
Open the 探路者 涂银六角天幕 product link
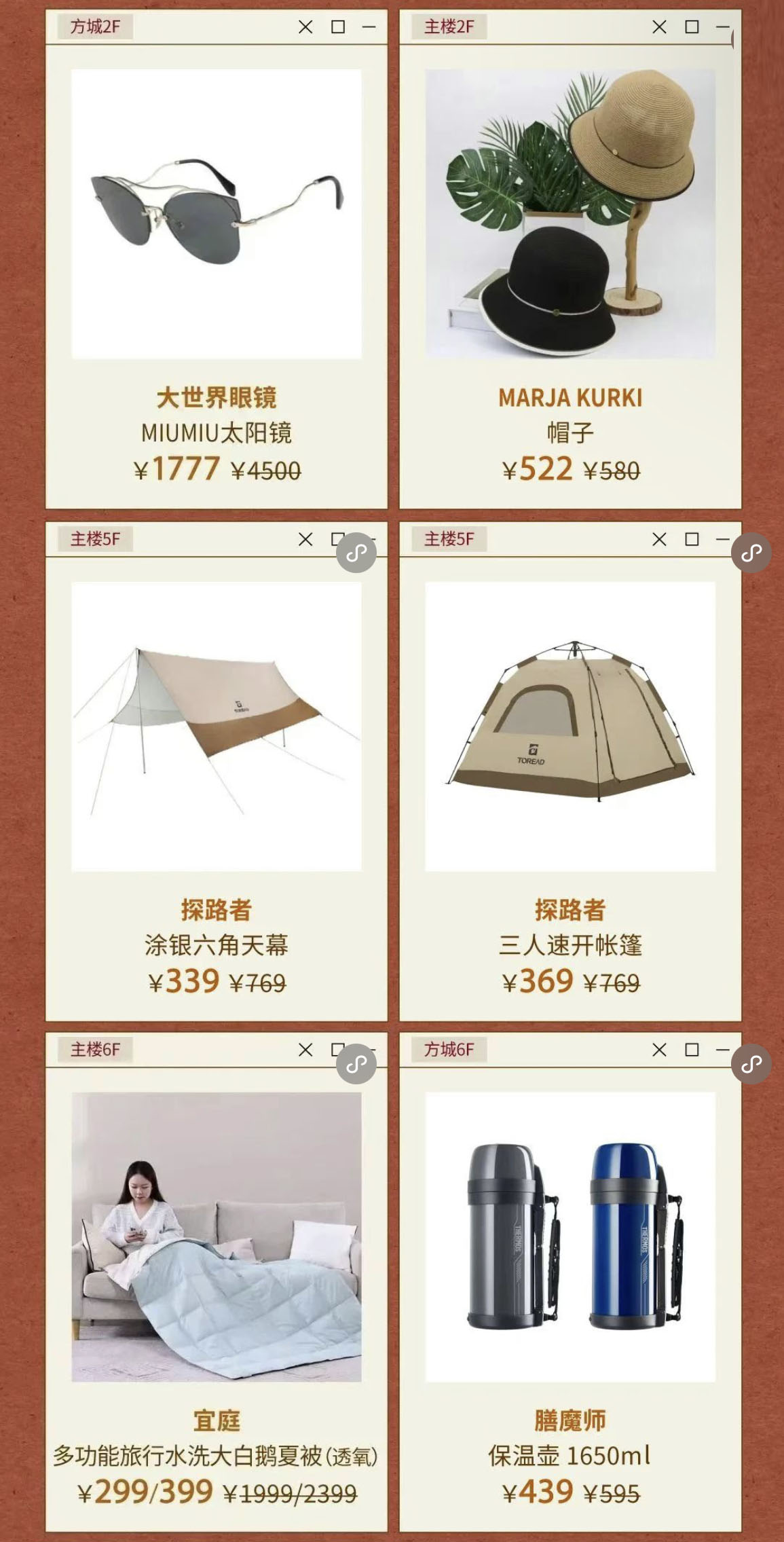coord(356,553)
